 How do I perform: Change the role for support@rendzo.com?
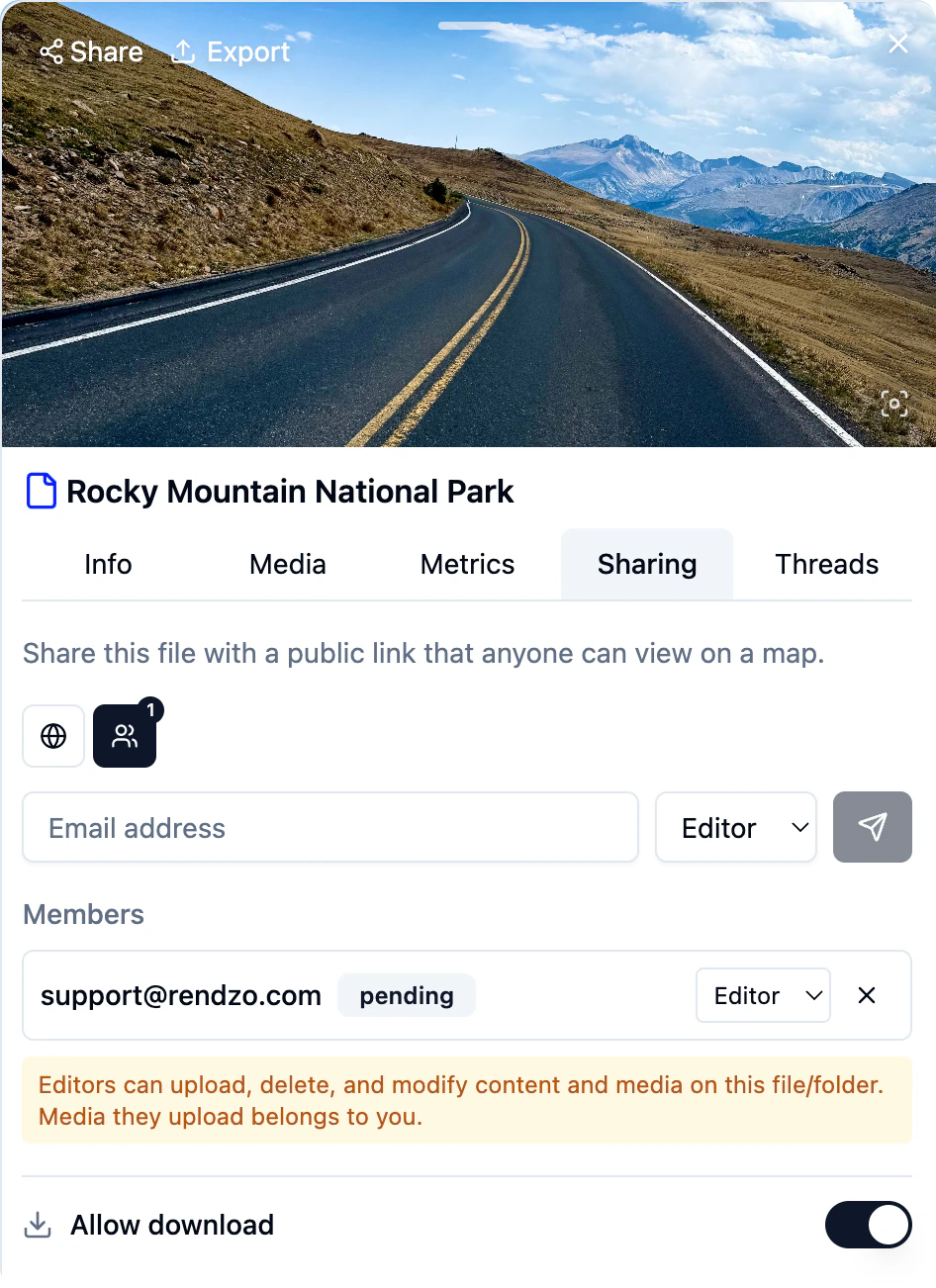763,995
